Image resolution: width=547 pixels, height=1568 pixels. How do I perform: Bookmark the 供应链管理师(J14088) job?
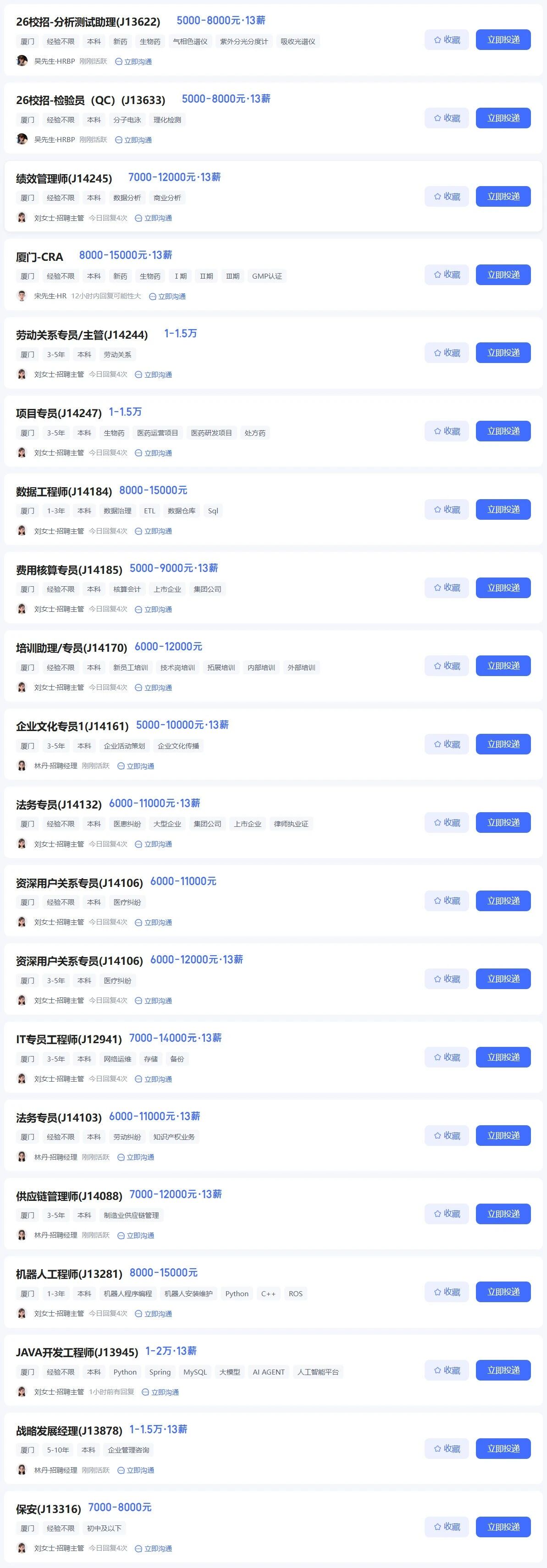coord(447,1214)
